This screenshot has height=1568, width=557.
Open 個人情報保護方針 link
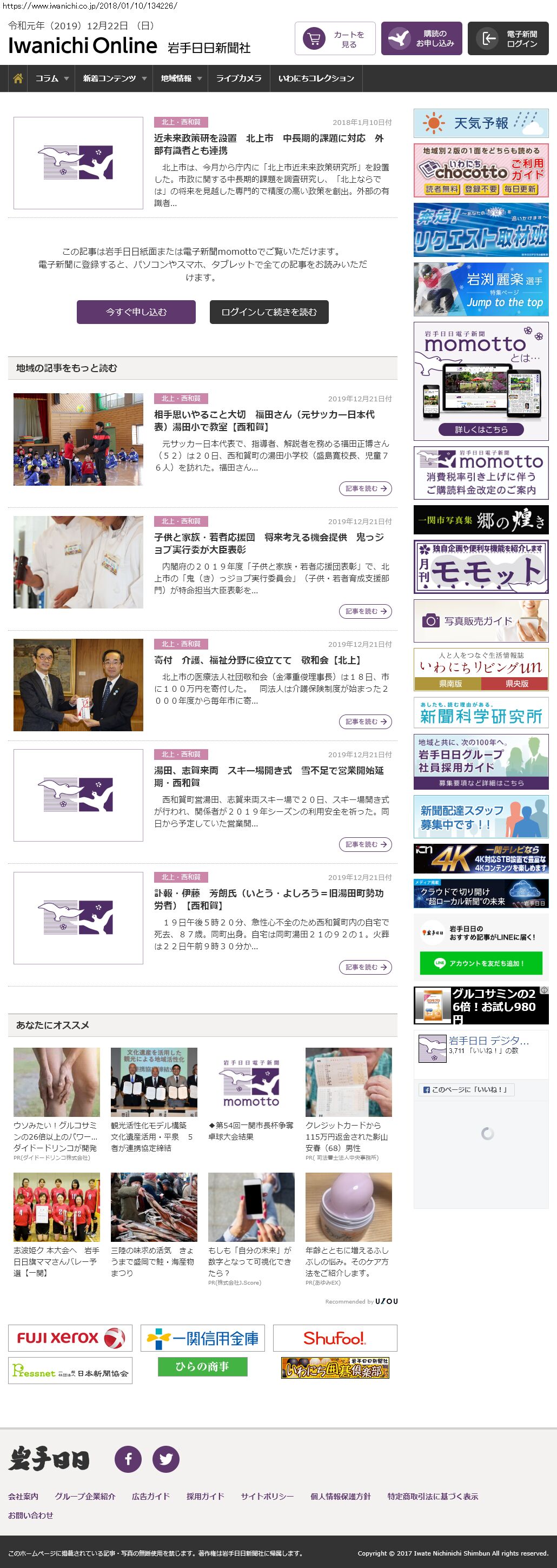[340, 1496]
